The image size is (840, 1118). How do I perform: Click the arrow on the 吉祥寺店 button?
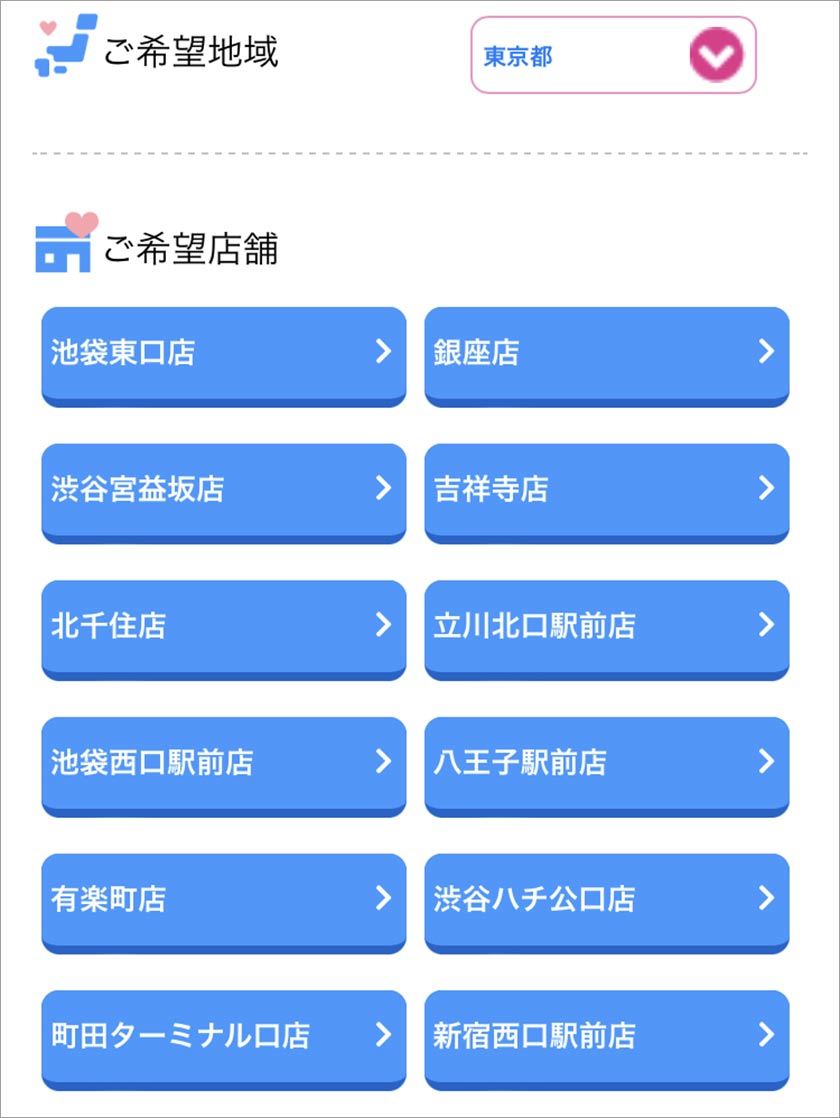pos(766,488)
